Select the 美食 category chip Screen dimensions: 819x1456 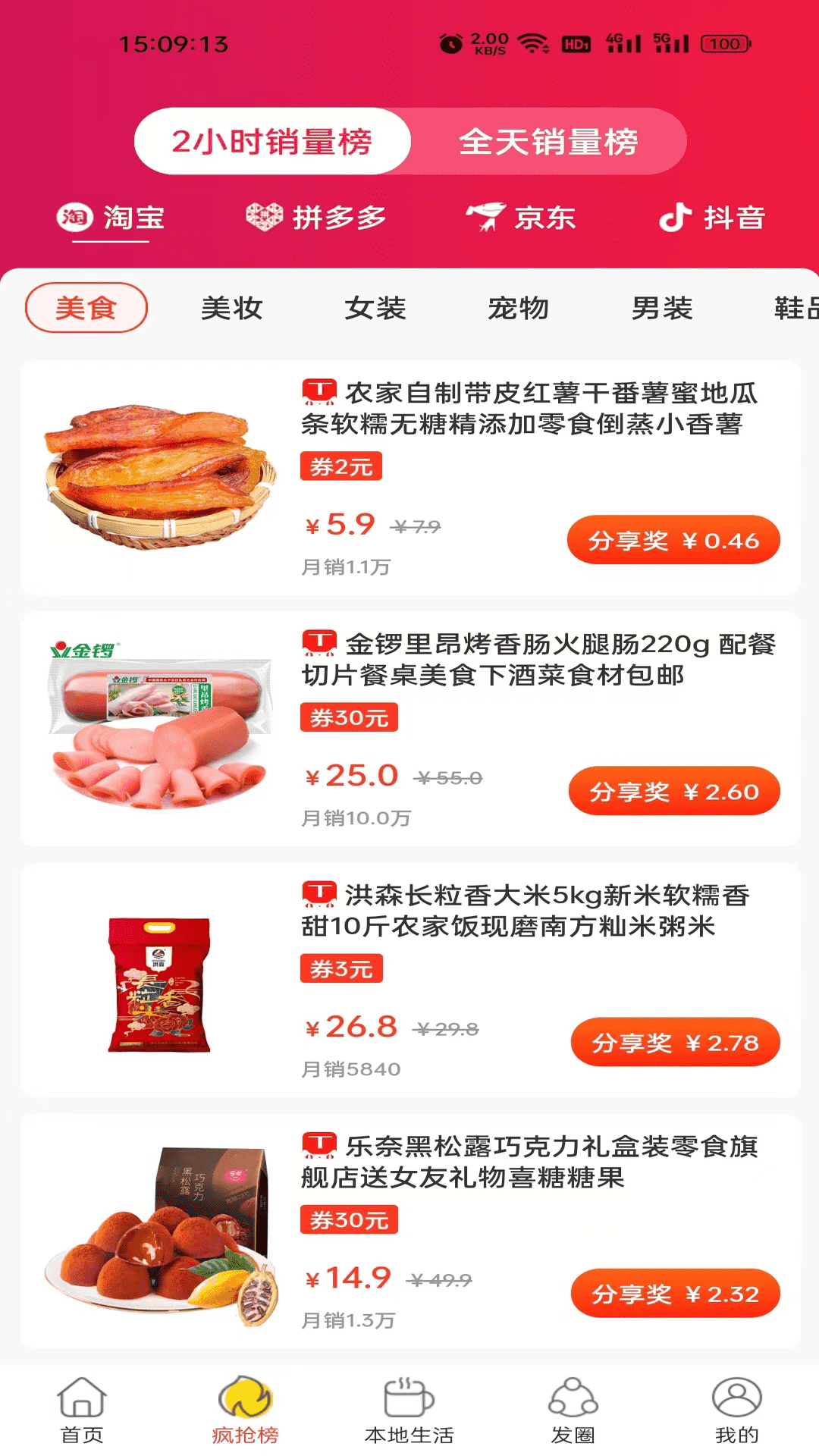pos(86,308)
